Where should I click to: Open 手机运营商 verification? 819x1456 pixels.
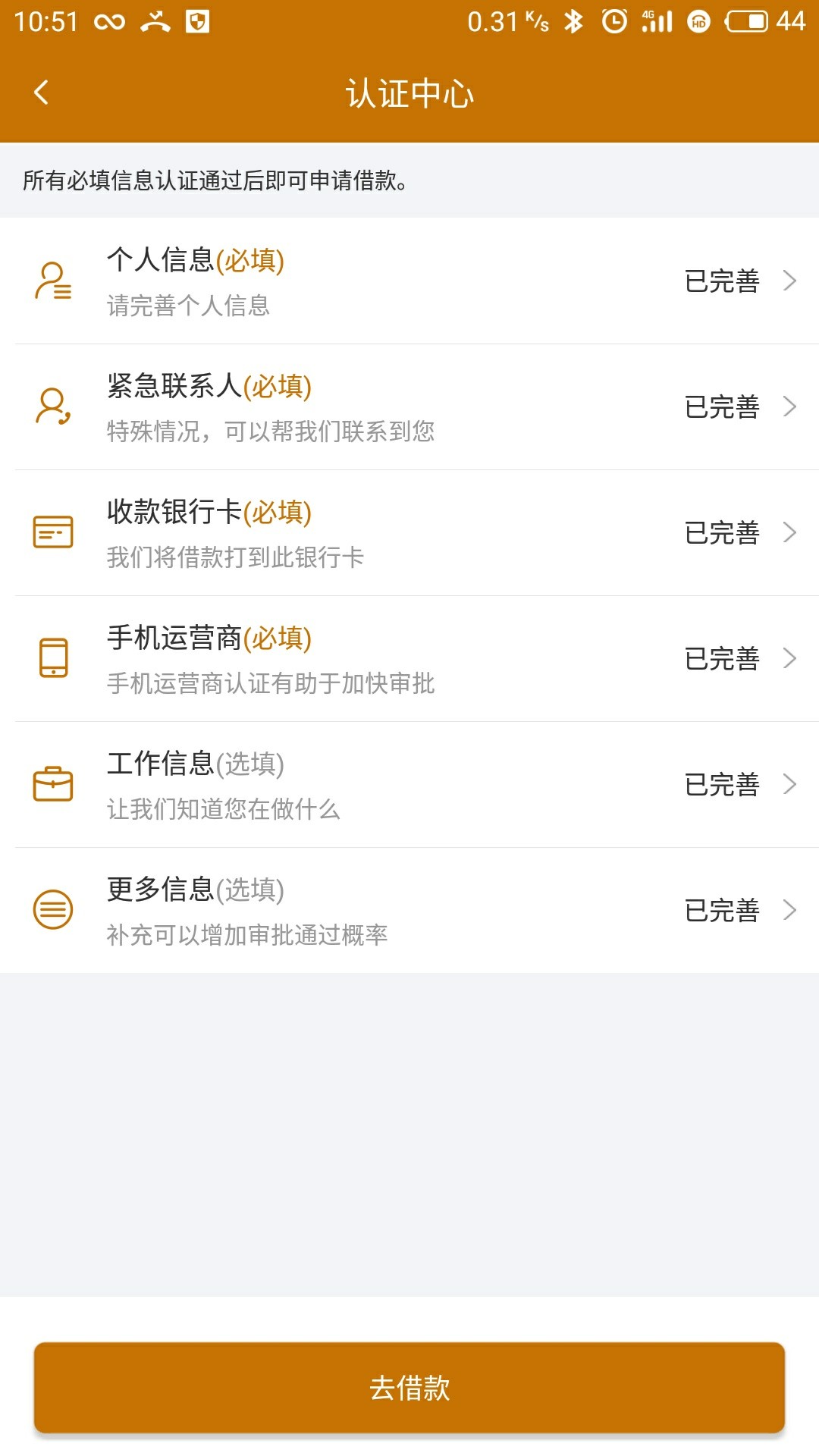click(409, 659)
